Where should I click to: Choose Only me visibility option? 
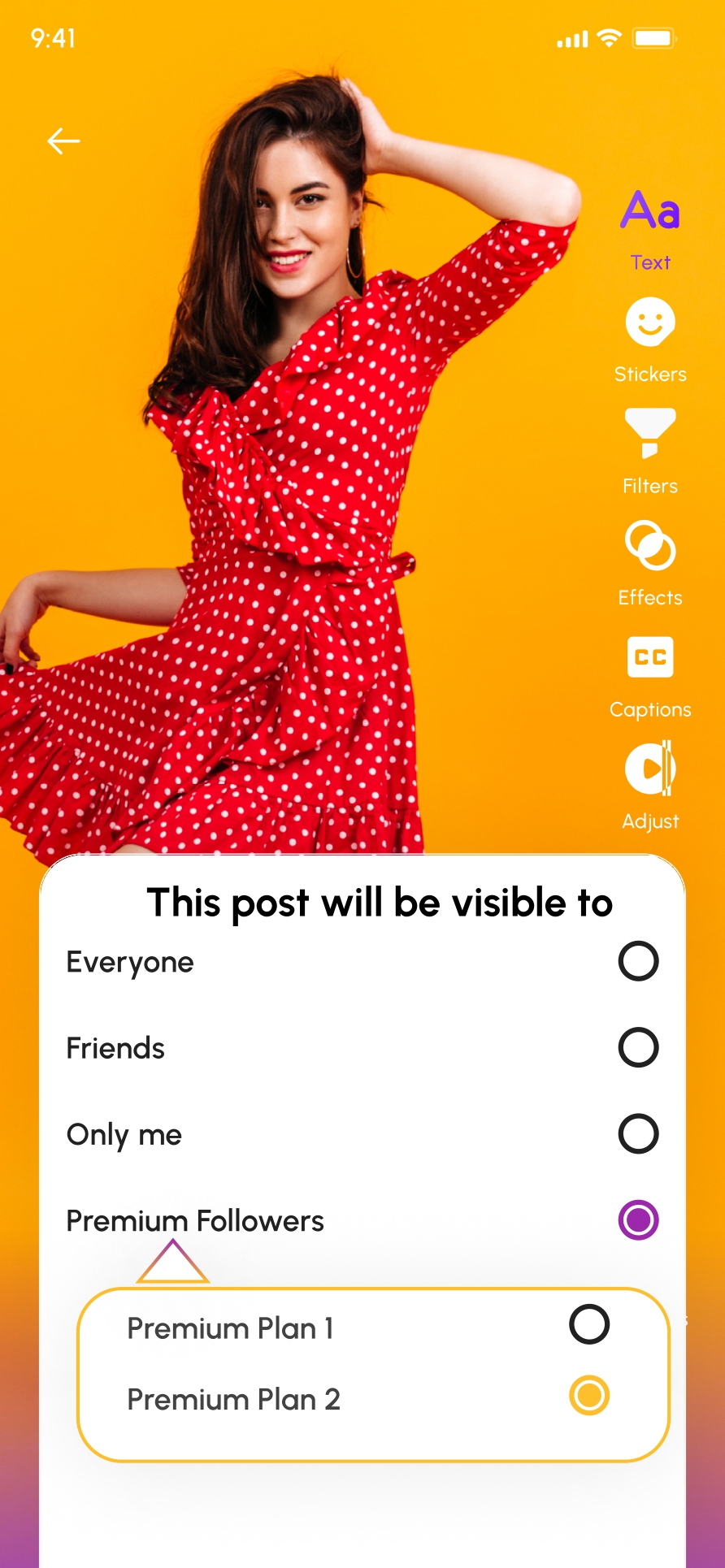click(x=638, y=1134)
